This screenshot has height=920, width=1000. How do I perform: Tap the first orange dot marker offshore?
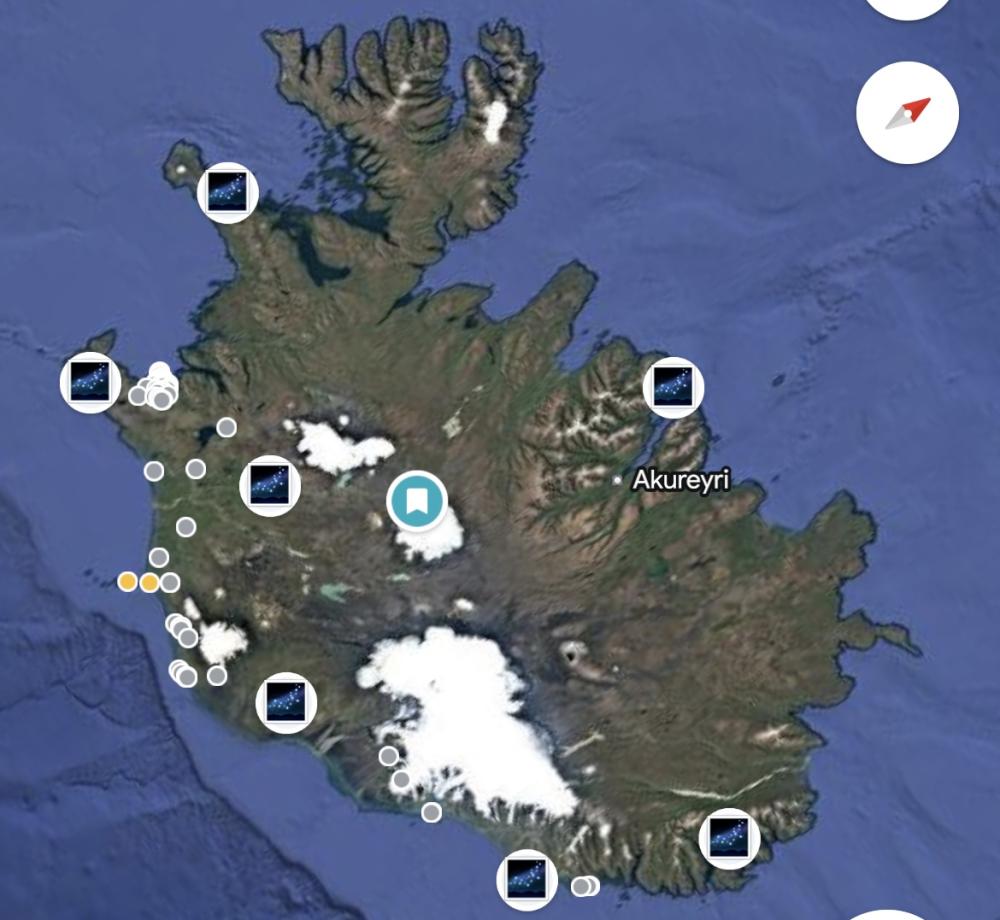tap(128, 581)
